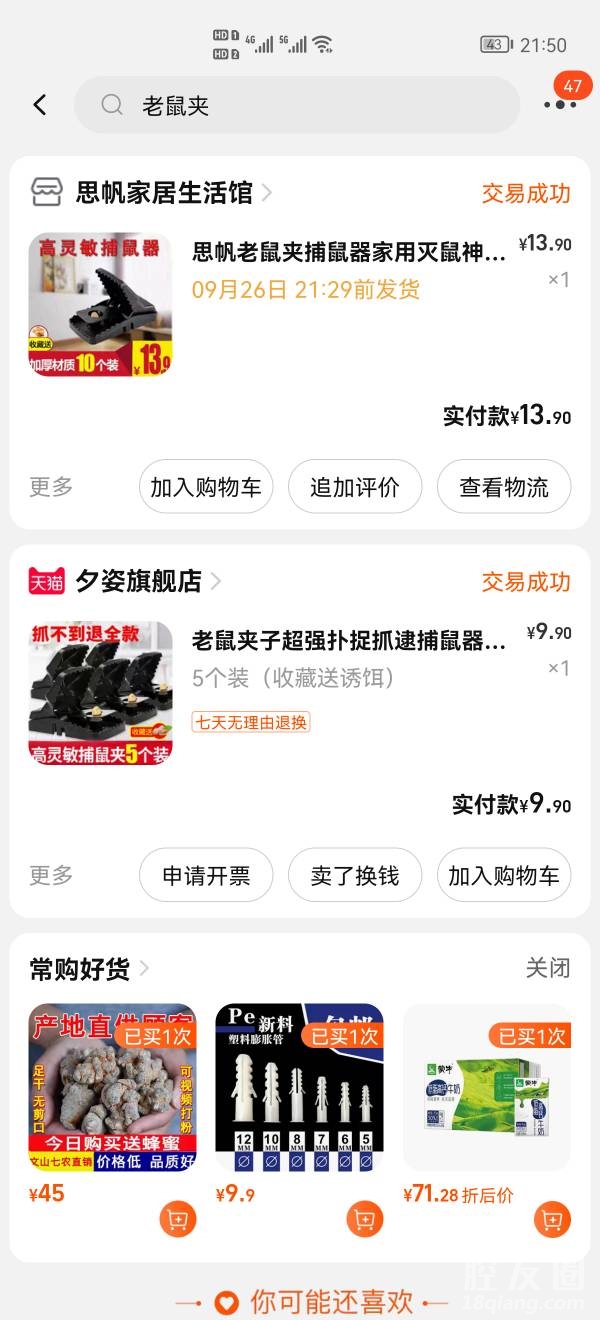Image resolution: width=600 pixels, height=1320 pixels.
Task: Expand the 常购好货 section
Action: click(x=90, y=968)
